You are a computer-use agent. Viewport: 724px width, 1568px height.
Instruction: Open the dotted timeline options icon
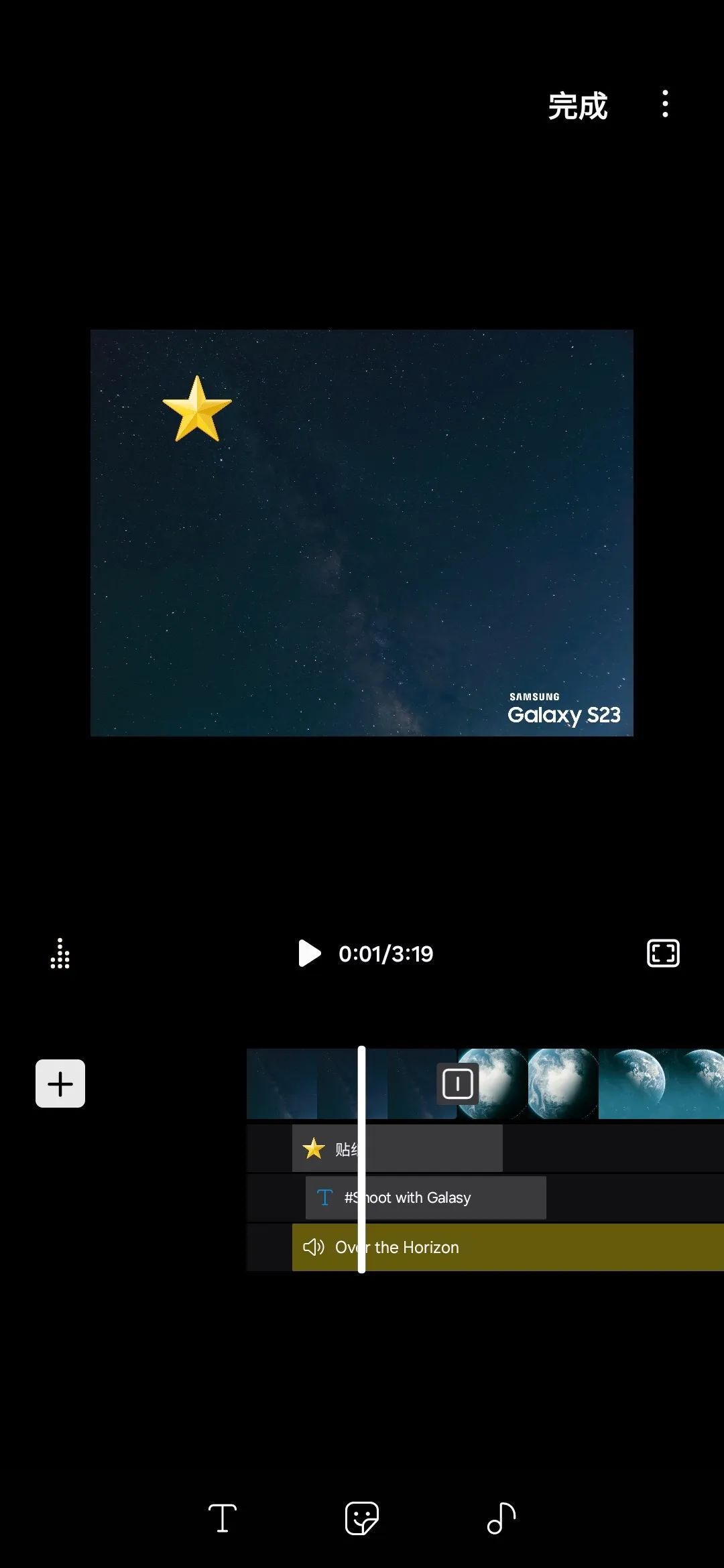pos(60,953)
